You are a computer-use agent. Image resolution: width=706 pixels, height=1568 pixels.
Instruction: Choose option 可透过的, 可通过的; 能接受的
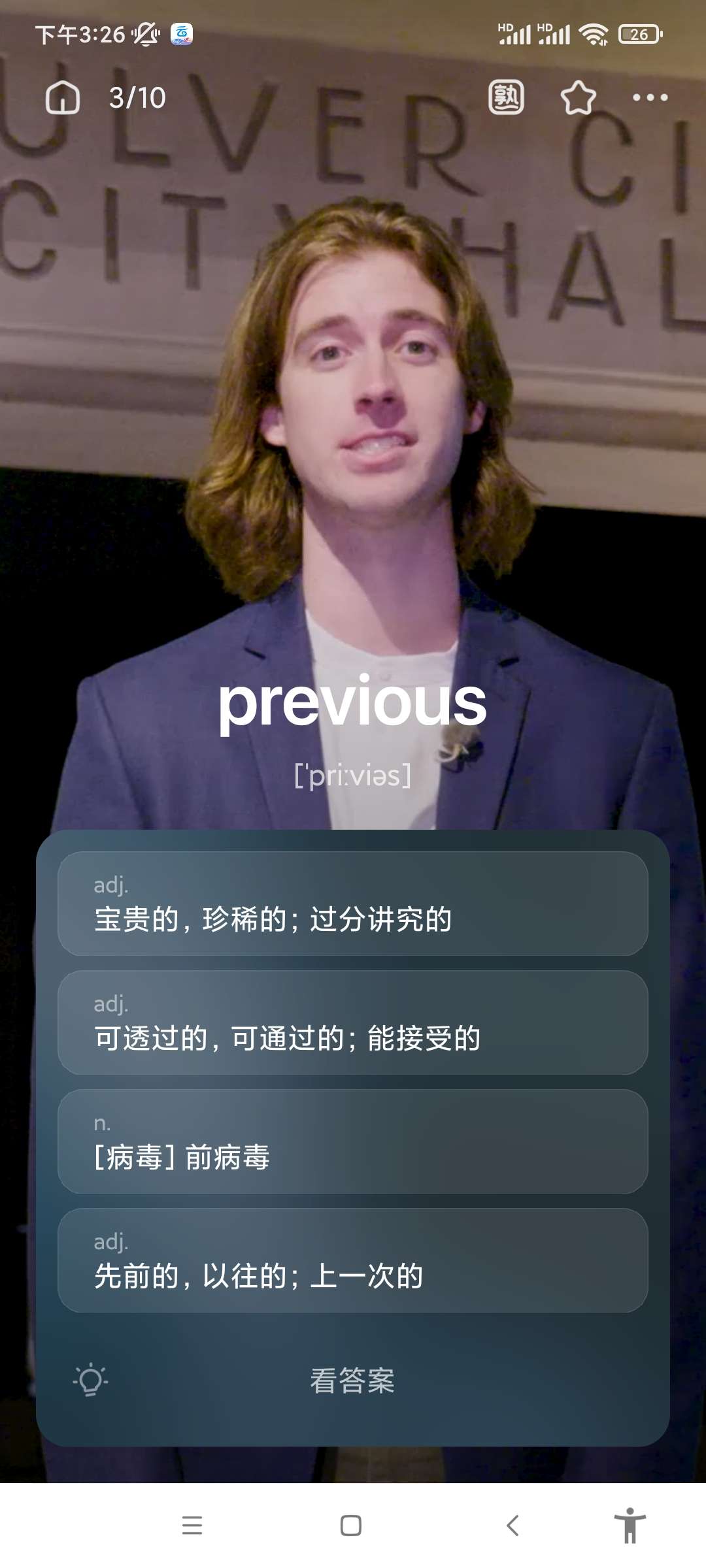click(353, 1022)
